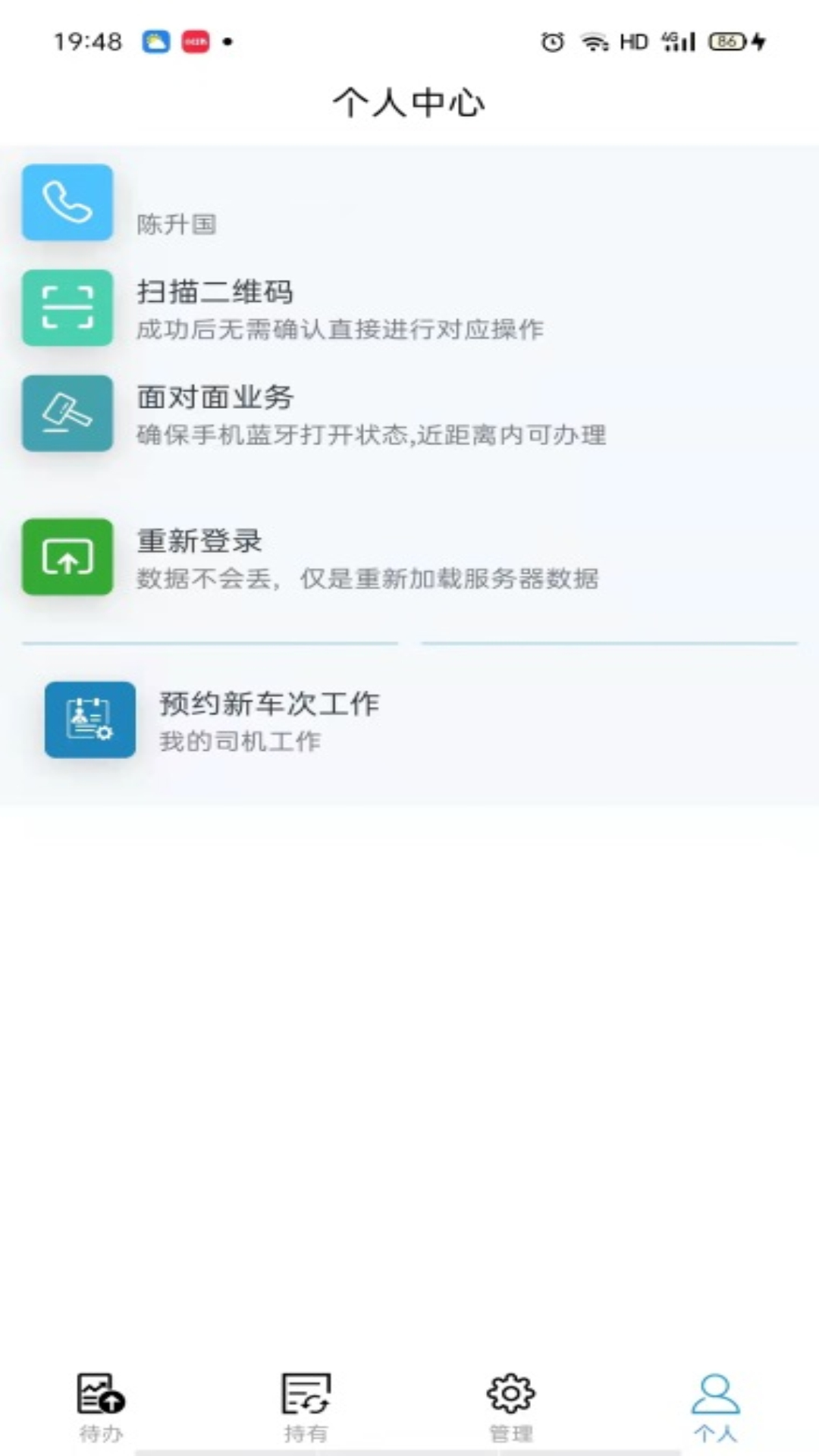This screenshot has height=1456, width=819.
Task: Open 扫描二维码 scanner
Action: pyautogui.click(x=409, y=308)
